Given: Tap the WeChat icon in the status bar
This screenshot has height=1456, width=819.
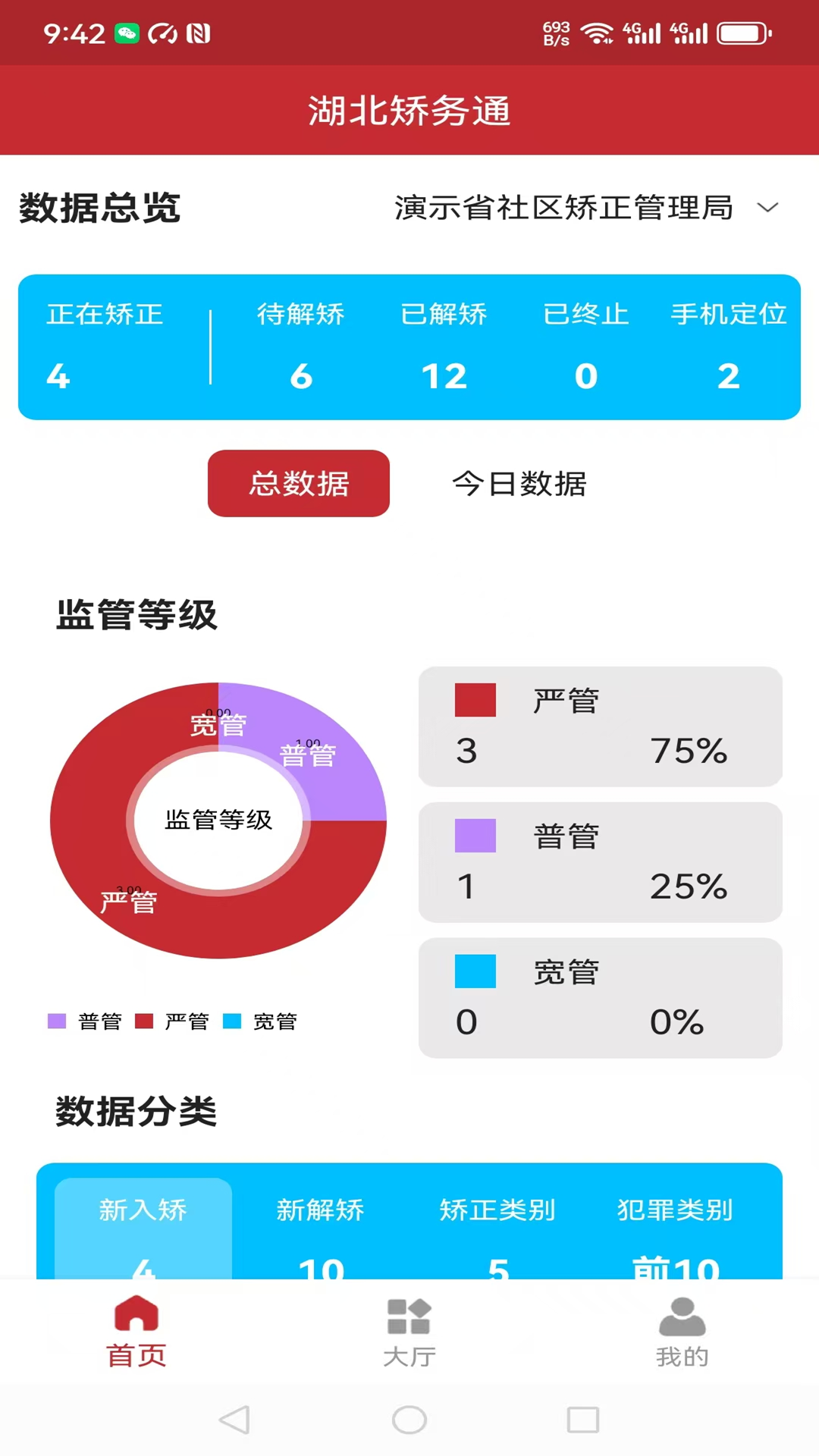Looking at the screenshot, I should (127, 32).
